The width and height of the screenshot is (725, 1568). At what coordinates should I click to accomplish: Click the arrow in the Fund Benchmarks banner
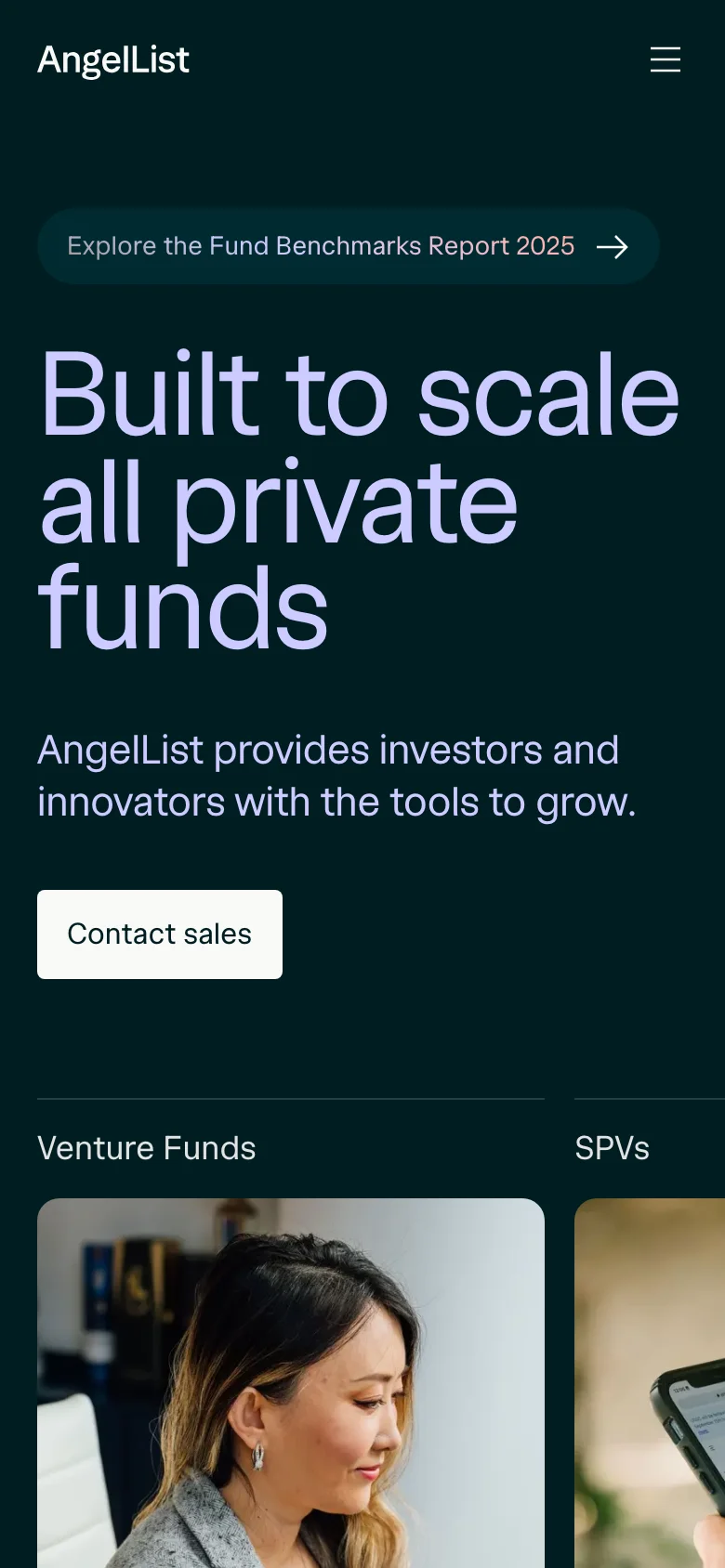point(613,246)
